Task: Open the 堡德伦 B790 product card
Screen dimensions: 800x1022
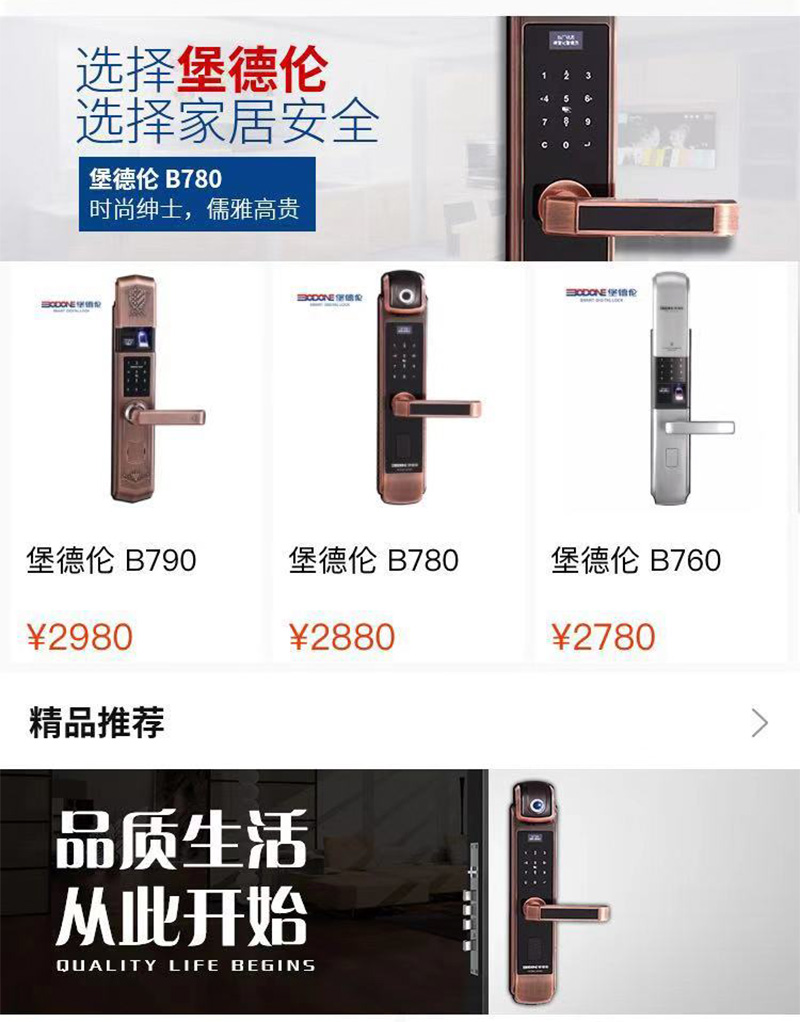Action: pos(137,460)
